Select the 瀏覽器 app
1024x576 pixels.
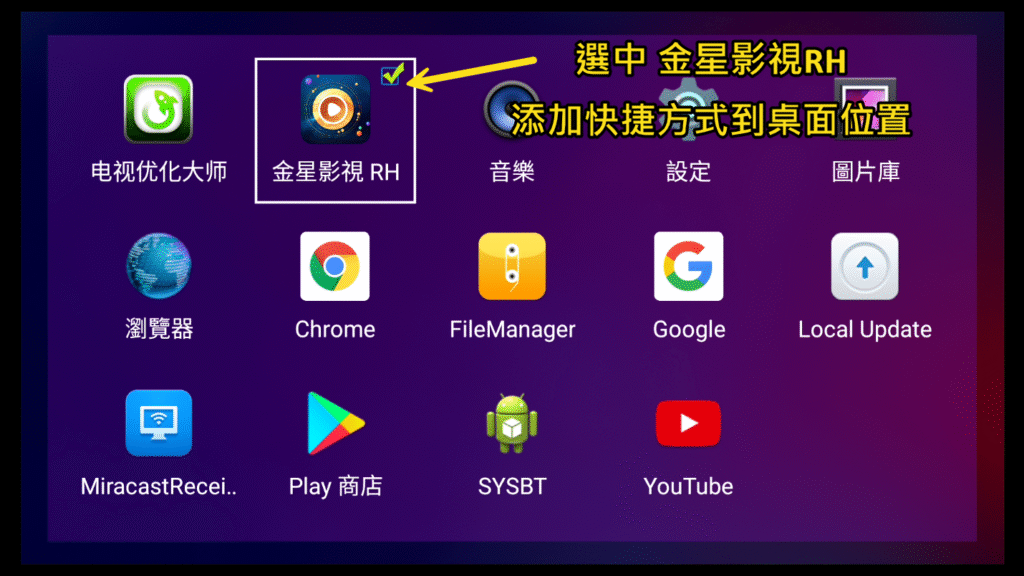coord(158,266)
